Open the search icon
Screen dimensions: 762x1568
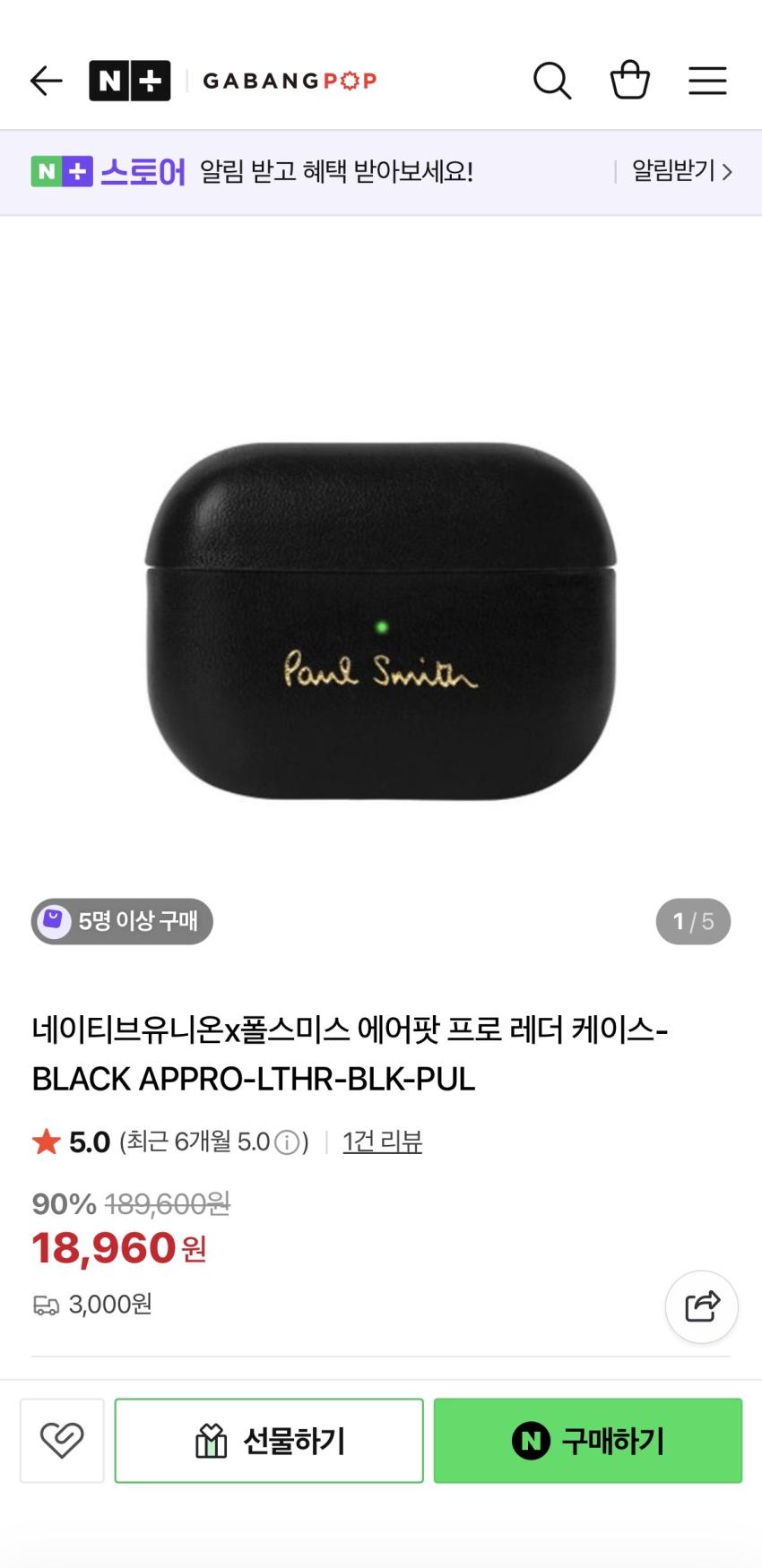coord(552,82)
